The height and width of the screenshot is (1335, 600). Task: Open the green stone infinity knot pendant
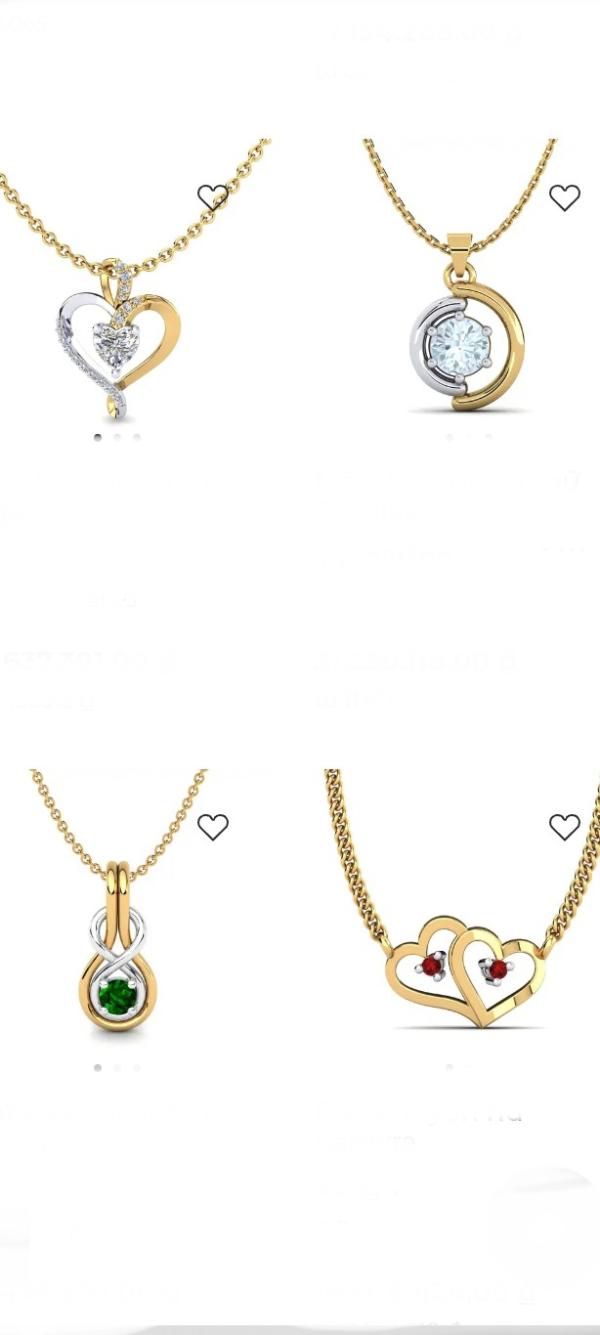click(118, 960)
